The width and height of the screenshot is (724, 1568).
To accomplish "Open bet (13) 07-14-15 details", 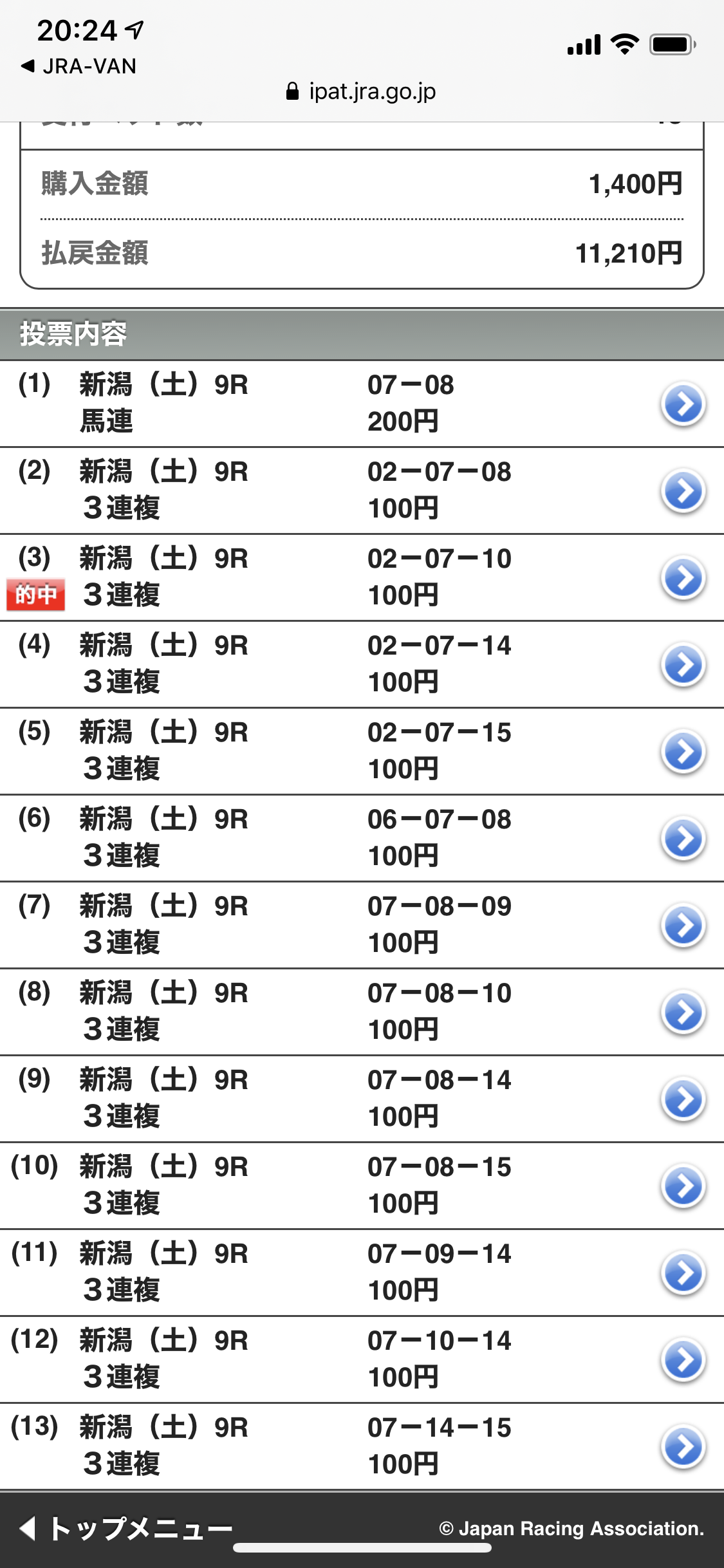I will pyautogui.click(x=683, y=1447).
